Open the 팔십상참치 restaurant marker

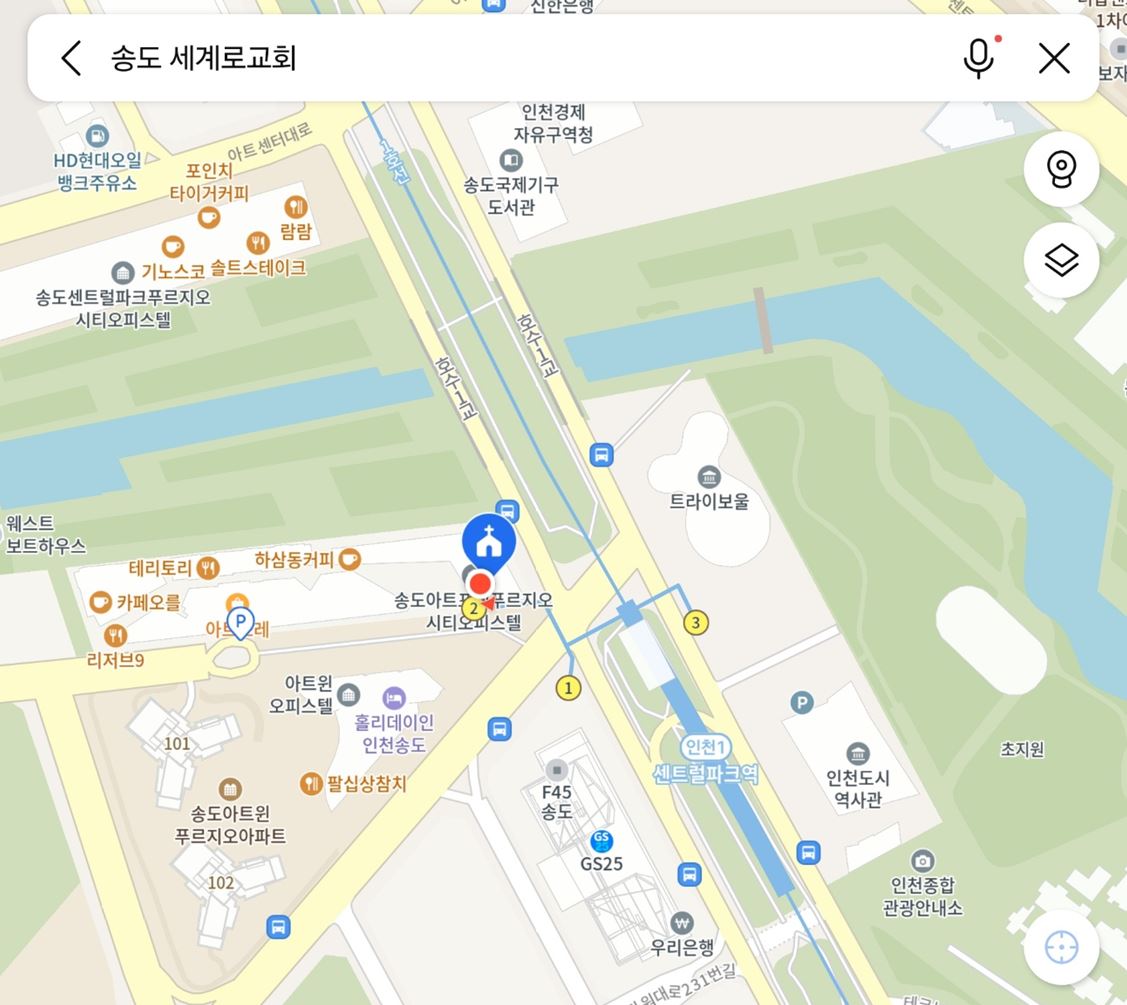coord(311,783)
